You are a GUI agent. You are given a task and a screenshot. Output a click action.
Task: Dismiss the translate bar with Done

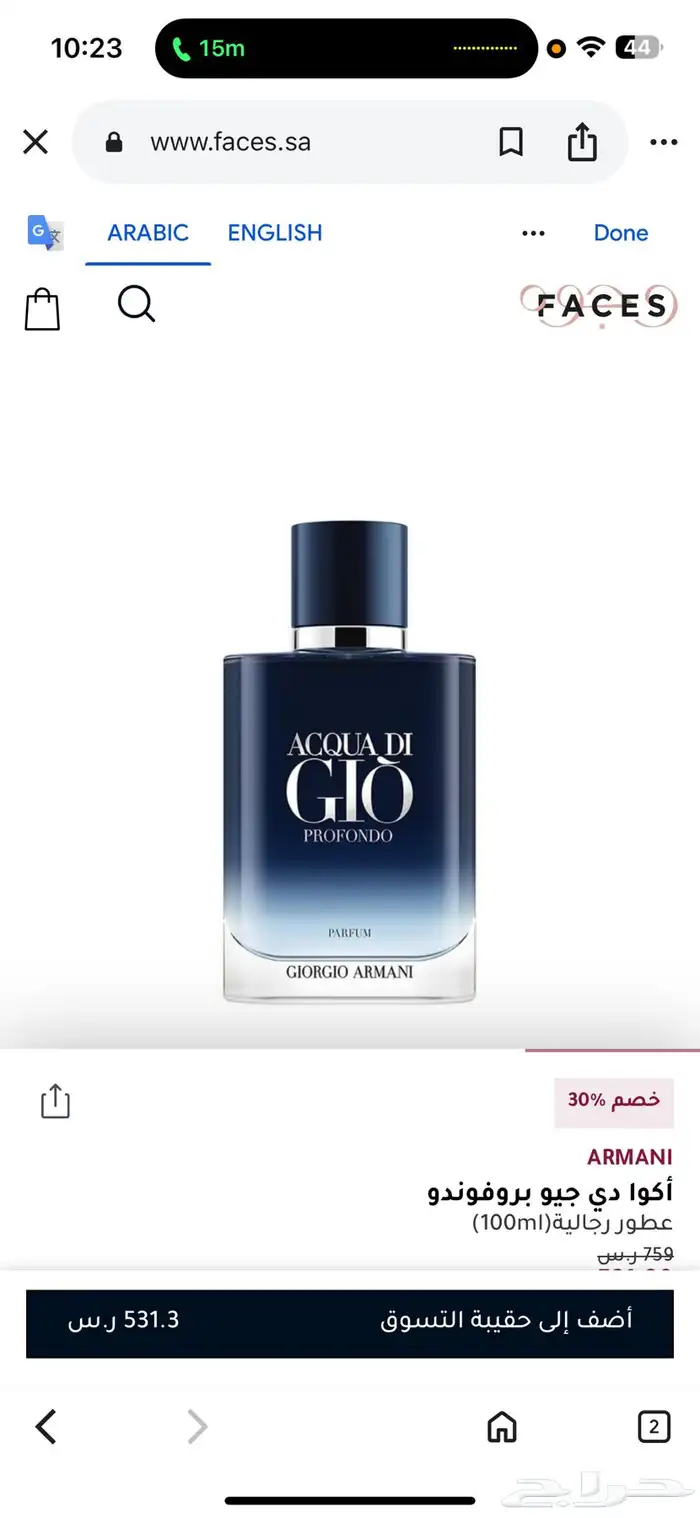tap(621, 233)
